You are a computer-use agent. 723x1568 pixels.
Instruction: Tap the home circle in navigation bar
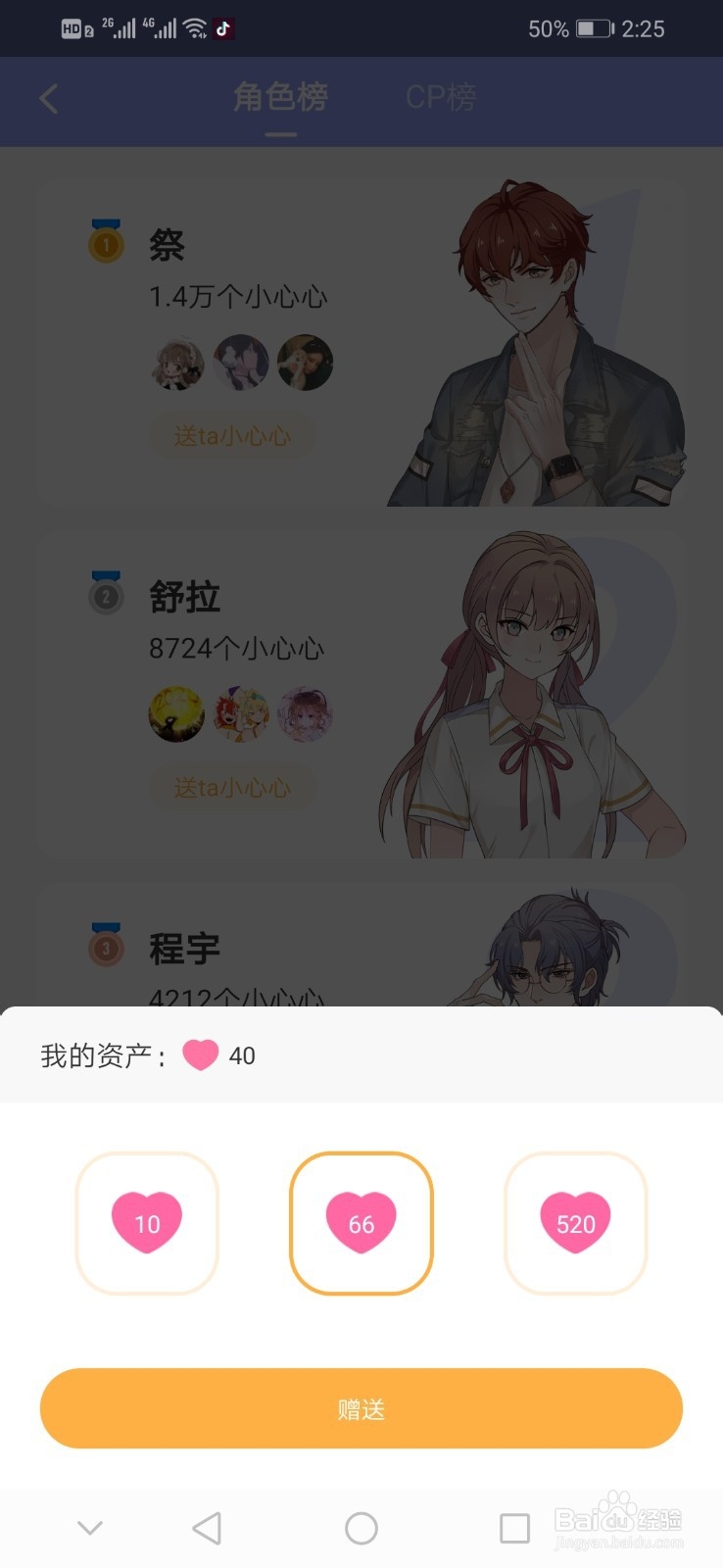(361, 1527)
